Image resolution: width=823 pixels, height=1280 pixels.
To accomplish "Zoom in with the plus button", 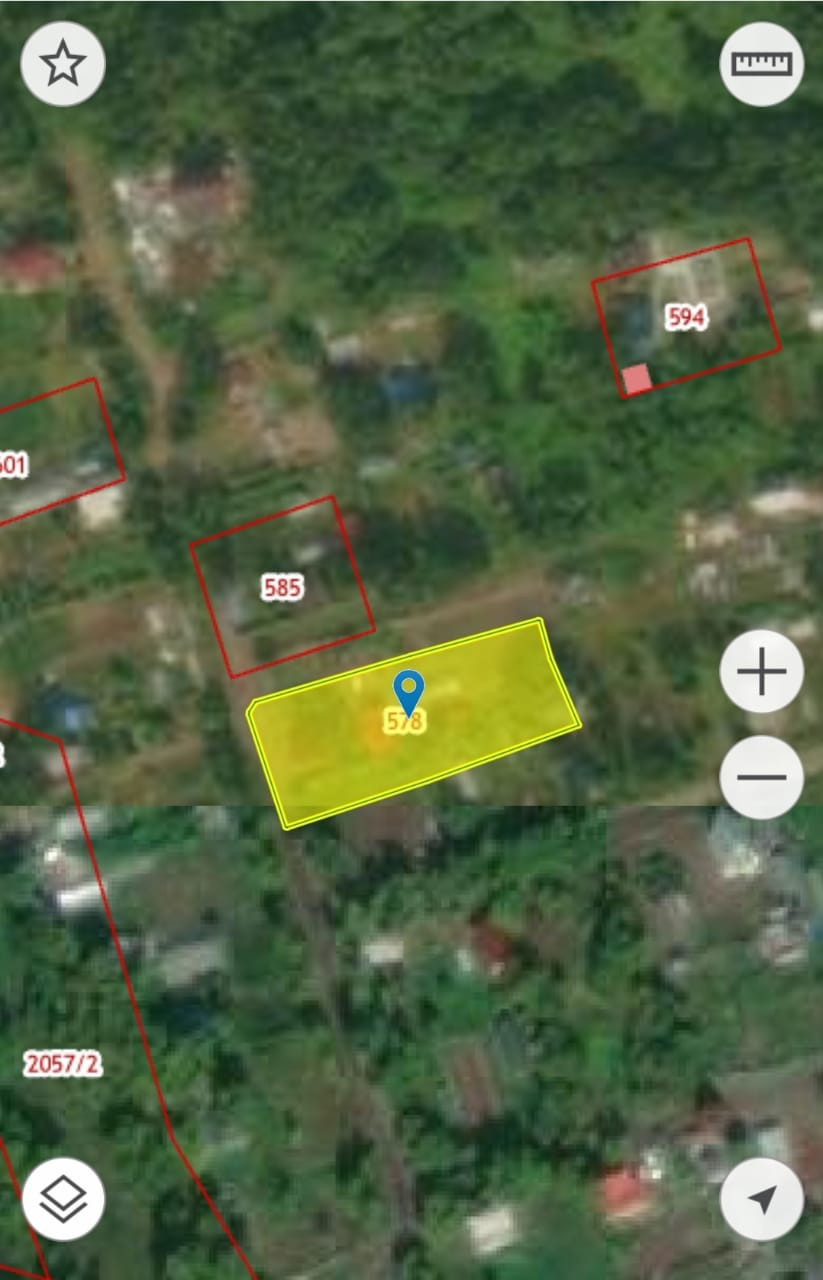I will (x=762, y=671).
